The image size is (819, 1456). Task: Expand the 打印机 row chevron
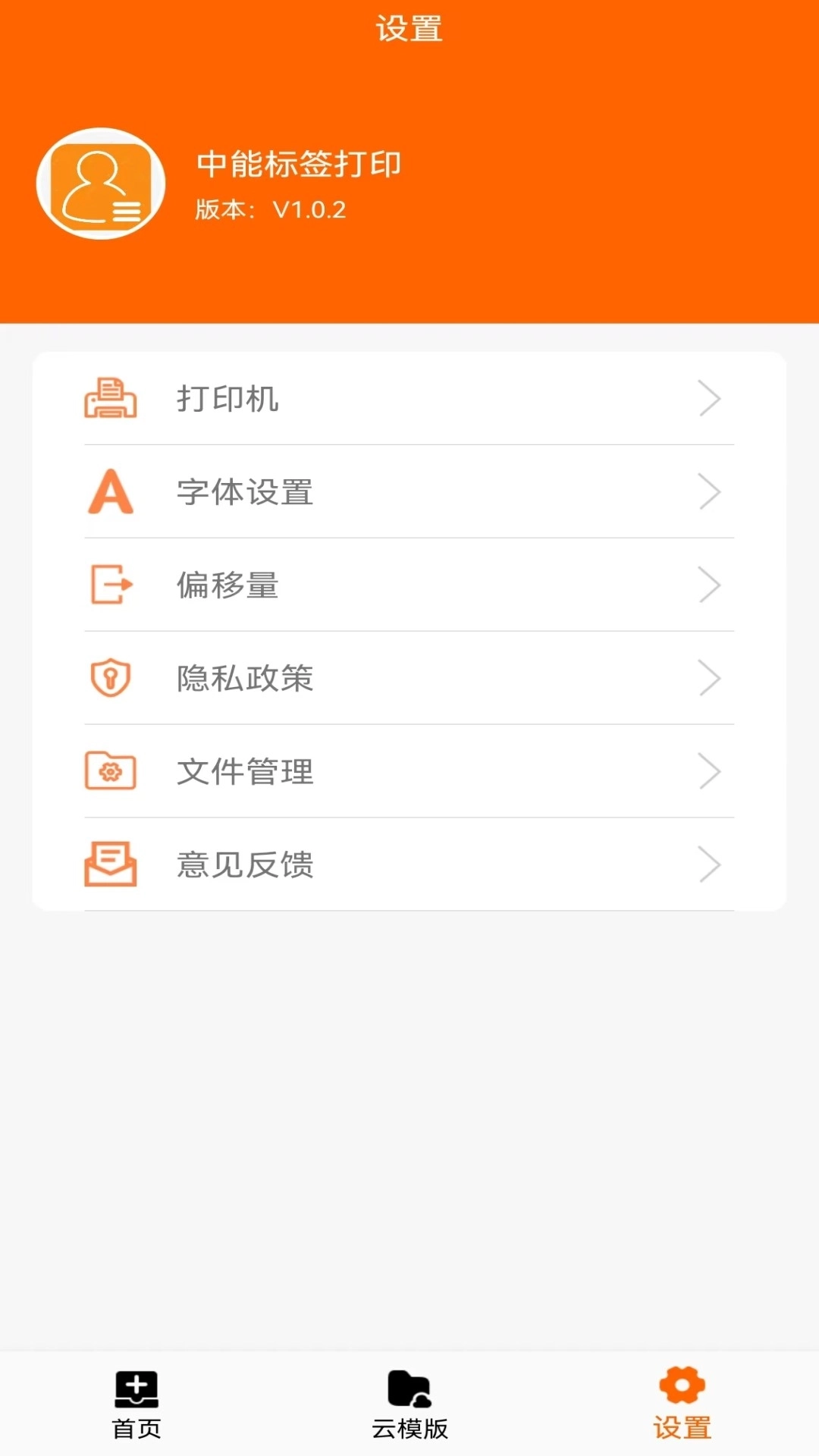tap(710, 397)
